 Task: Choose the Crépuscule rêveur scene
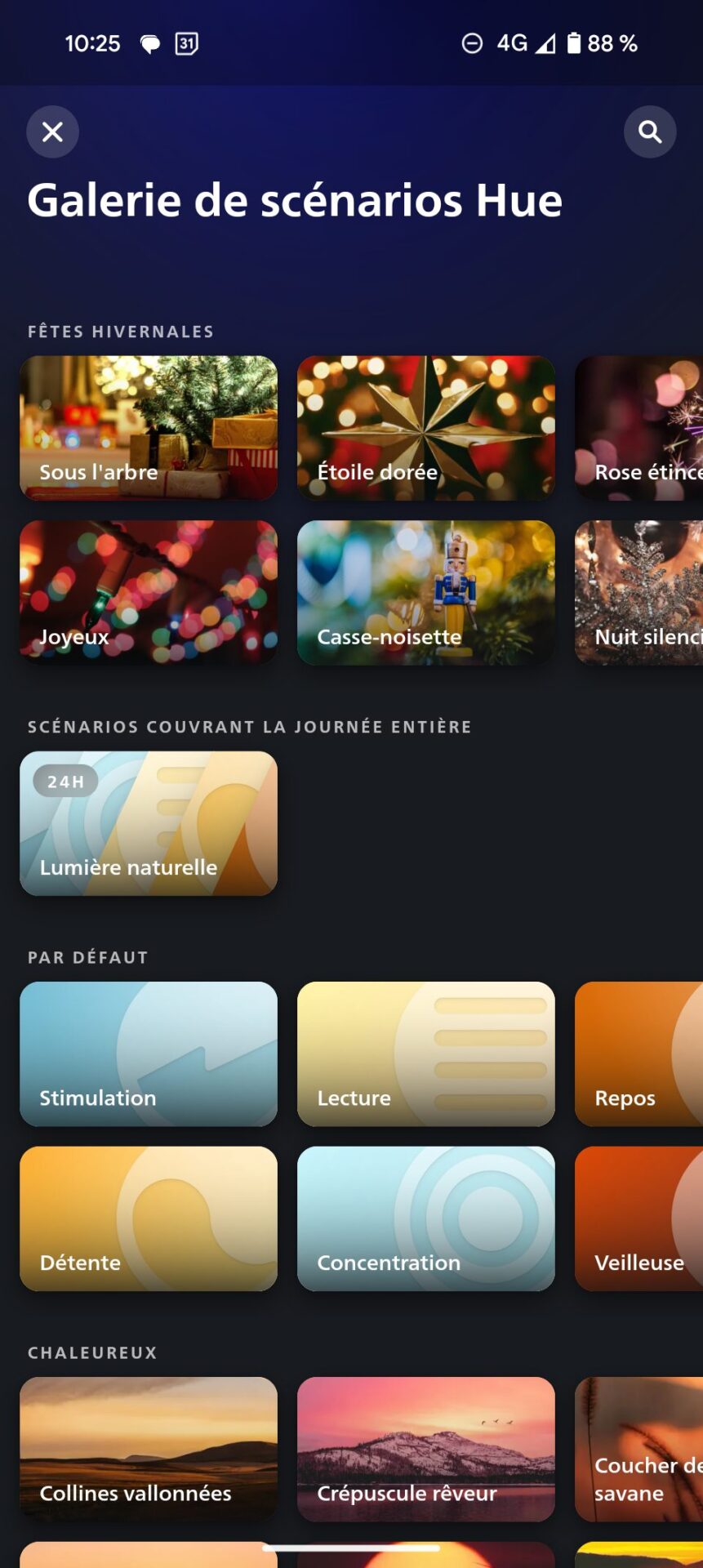(x=425, y=1449)
